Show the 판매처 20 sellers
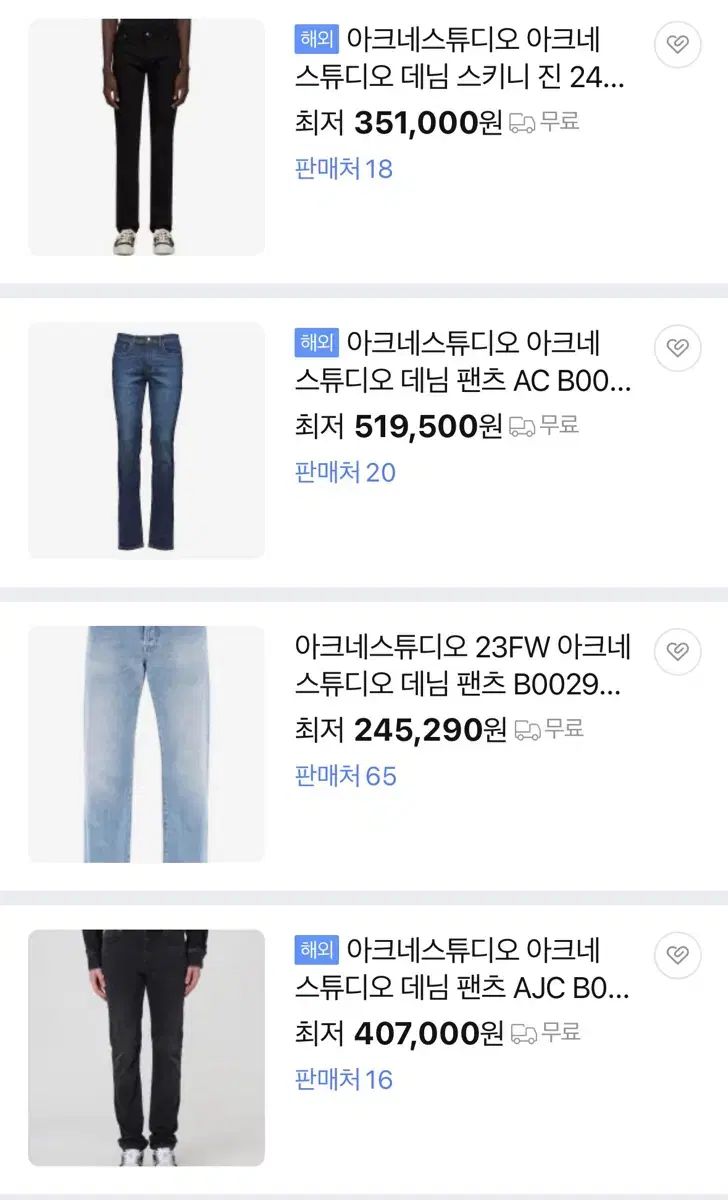 pyautogui.click(x=345, y=472)
